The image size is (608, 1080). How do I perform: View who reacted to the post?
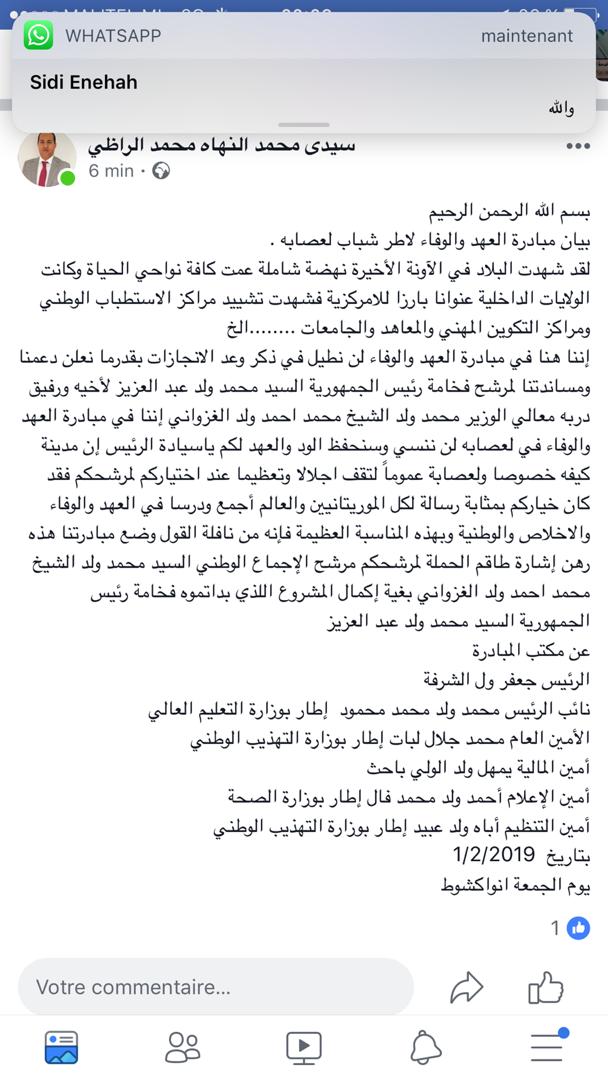coord(571,928)
